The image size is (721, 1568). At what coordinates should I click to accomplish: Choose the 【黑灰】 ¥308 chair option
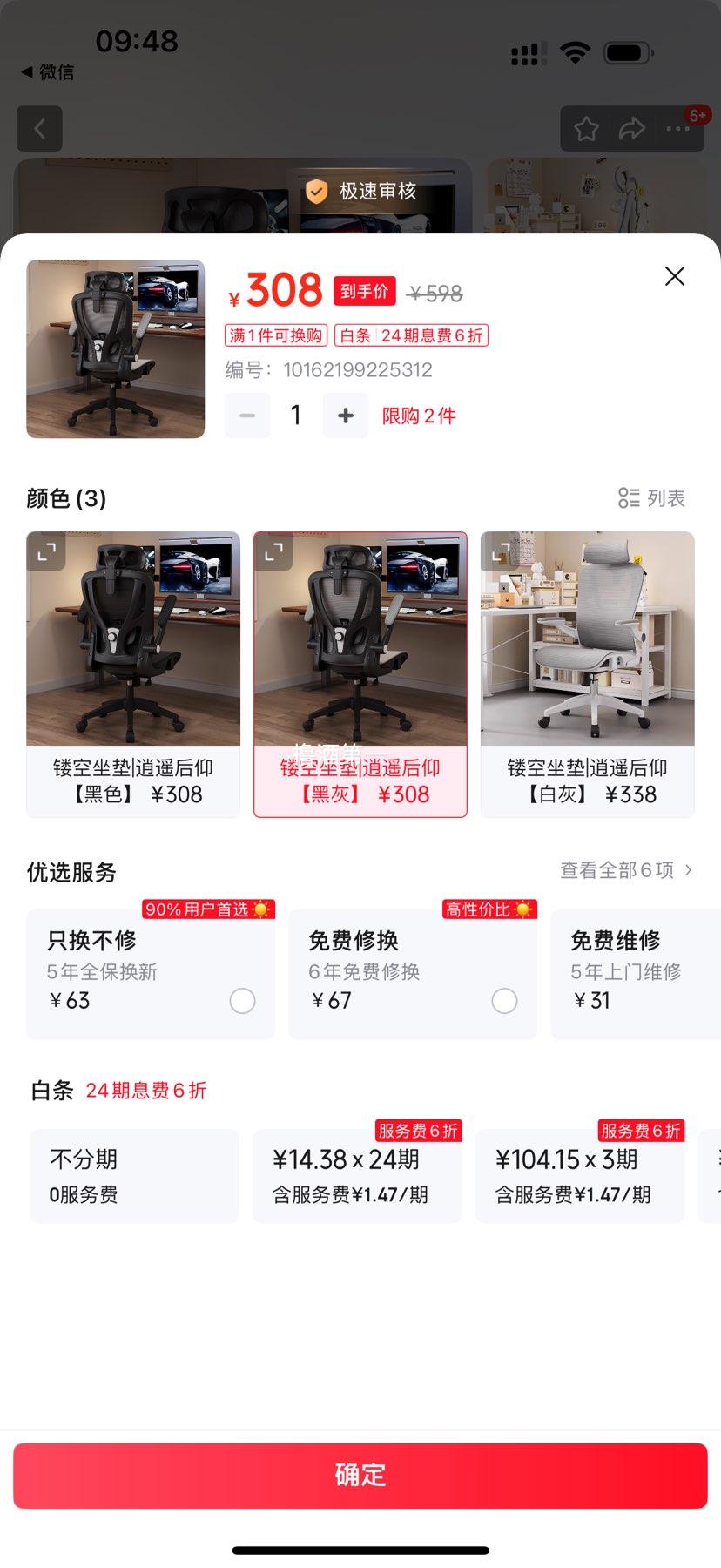(360, 674)
